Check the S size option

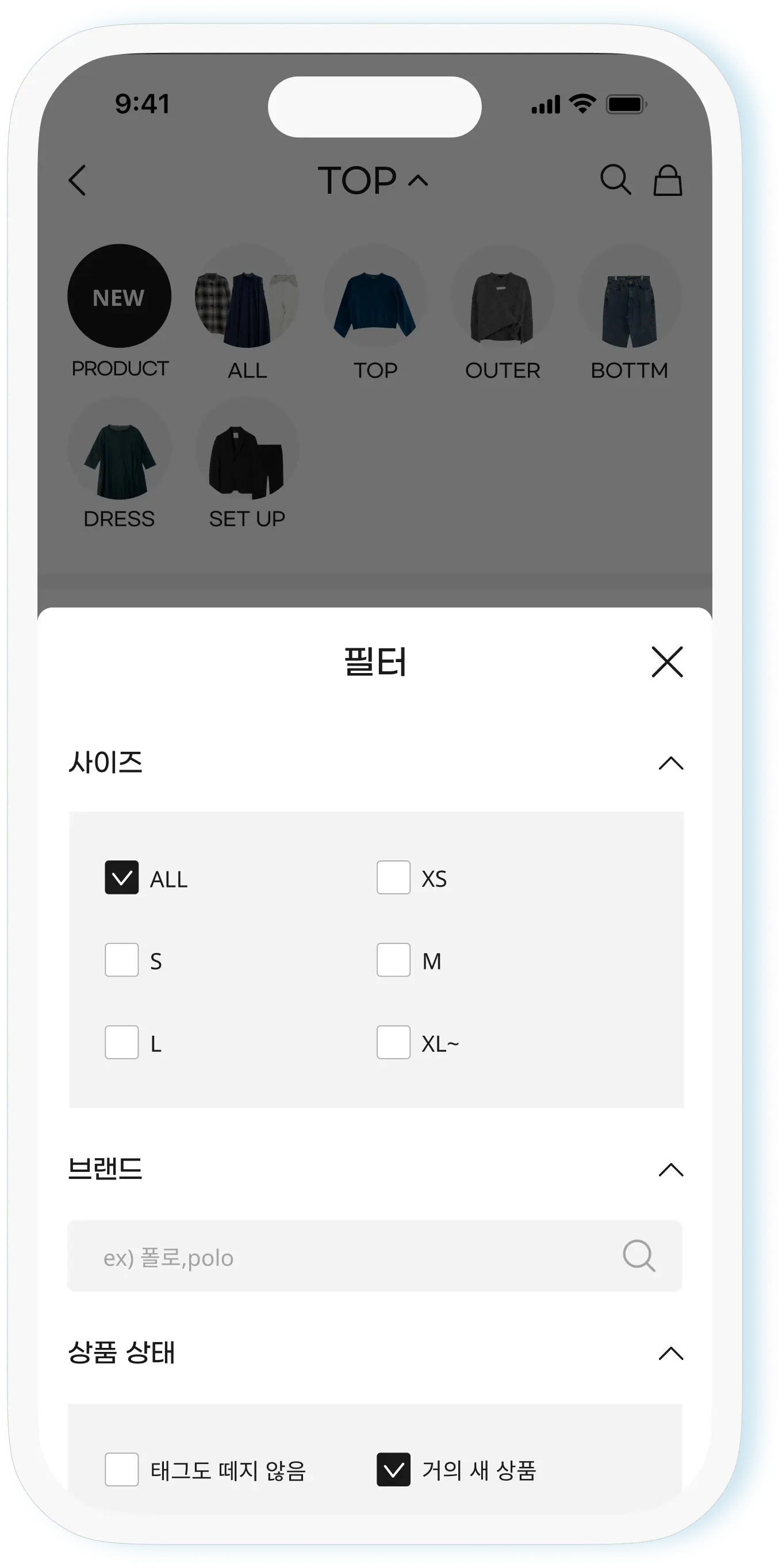122,960
